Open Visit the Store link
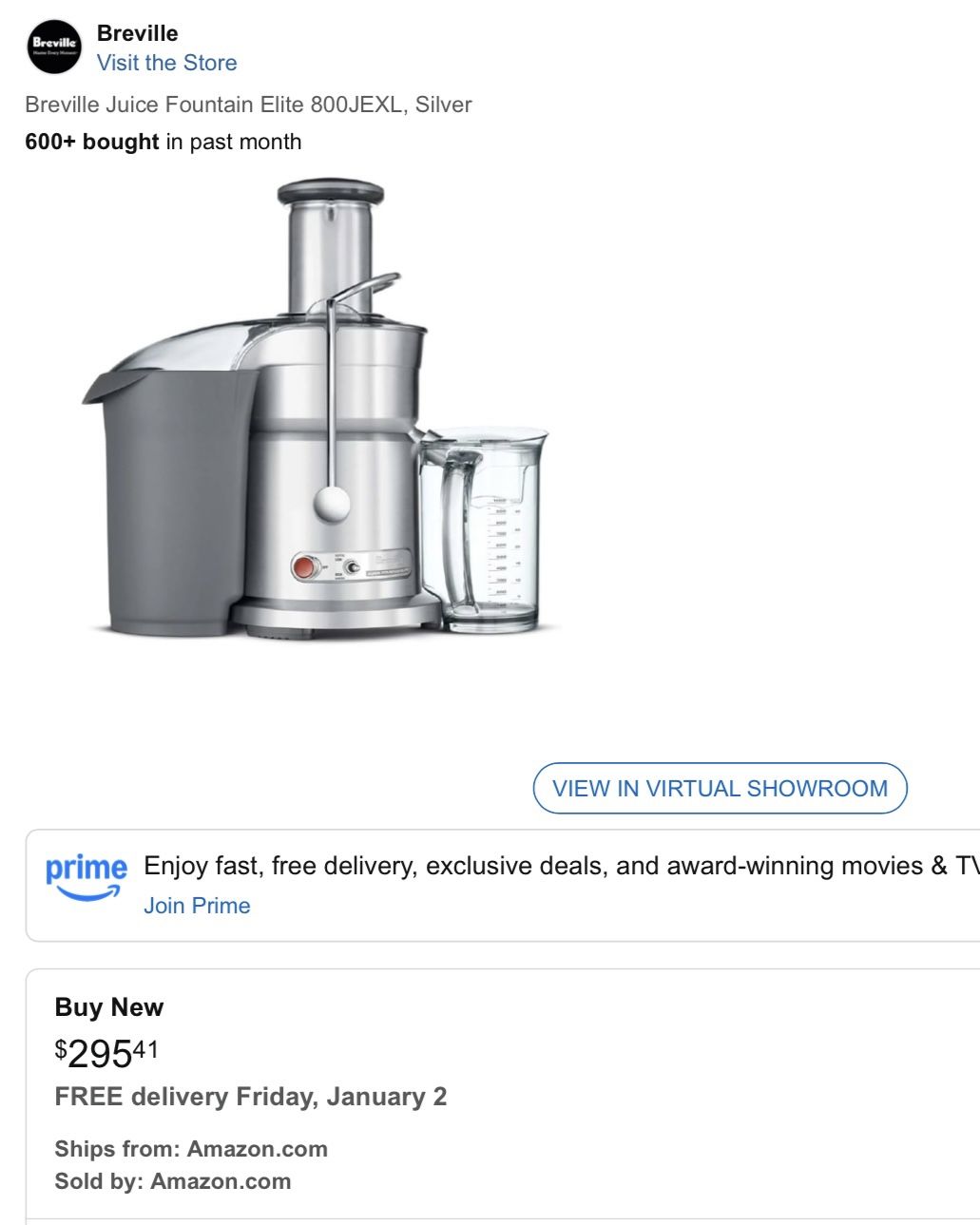Image resolution: width=980 pixels, height=1225 pixels. click(x=166, y=63)
